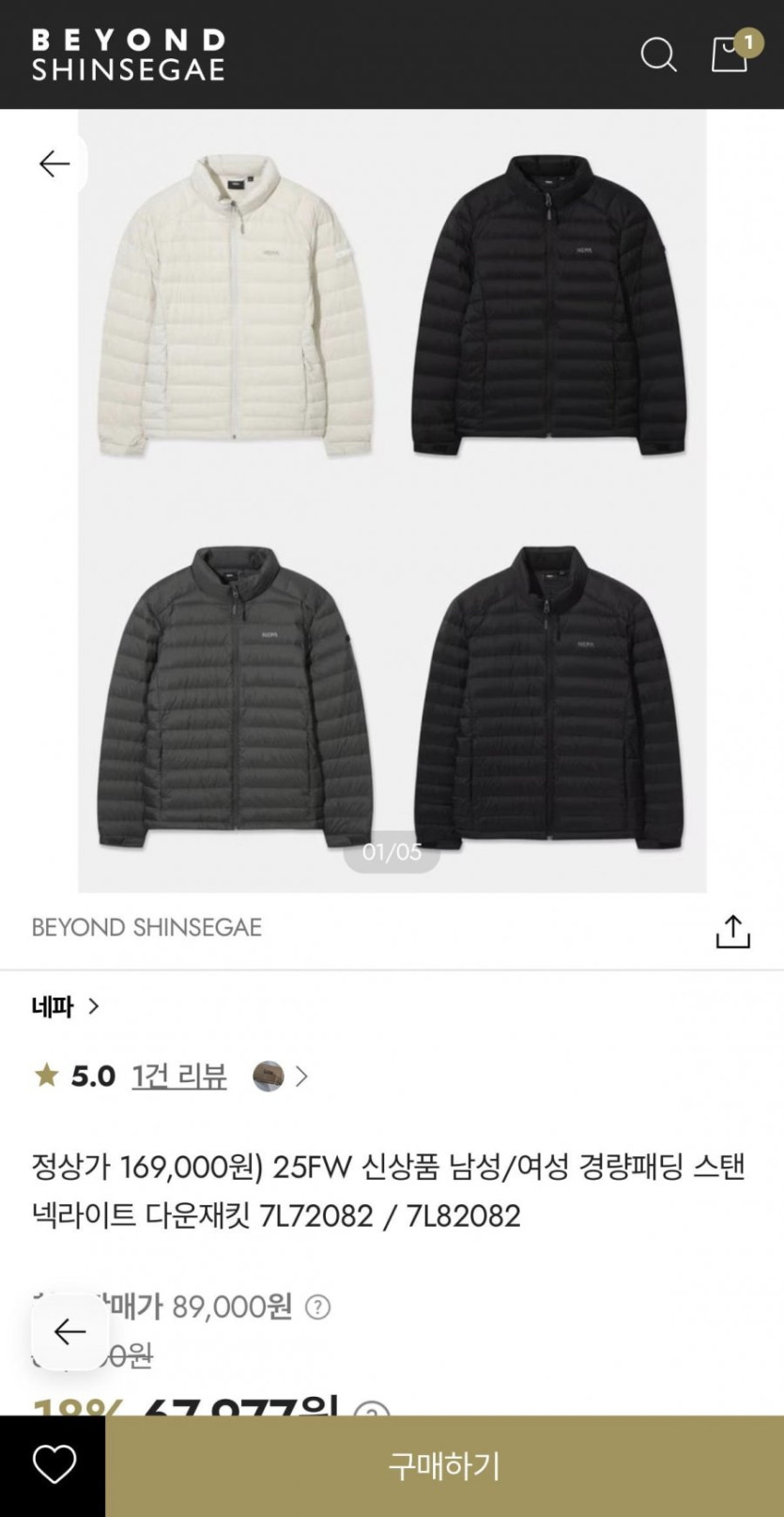This screenshot has height=1517, width=784.
Task: Add this jacket to the wishlist
Action: (x=54, y=1465)
